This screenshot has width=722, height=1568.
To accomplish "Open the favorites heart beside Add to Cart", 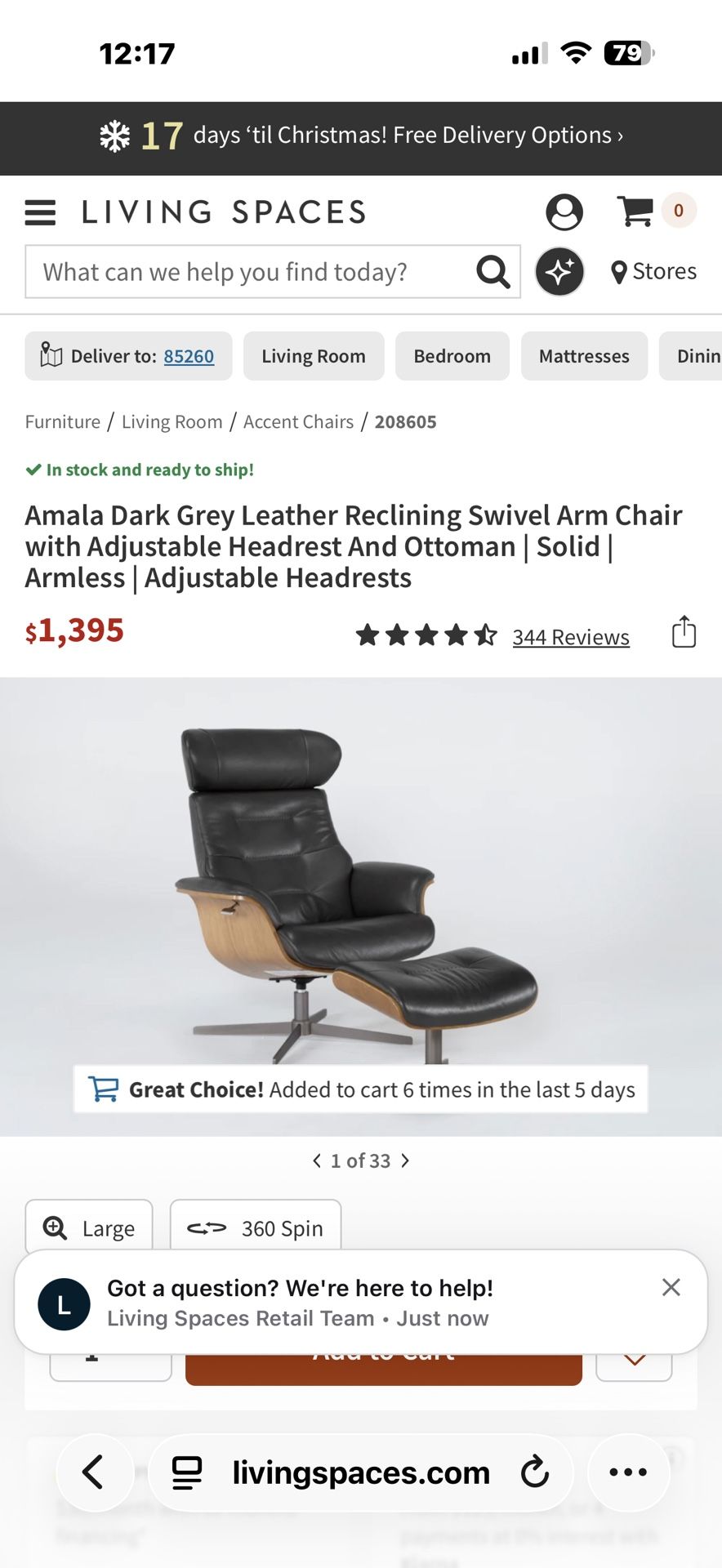I will pos(635,1355).
